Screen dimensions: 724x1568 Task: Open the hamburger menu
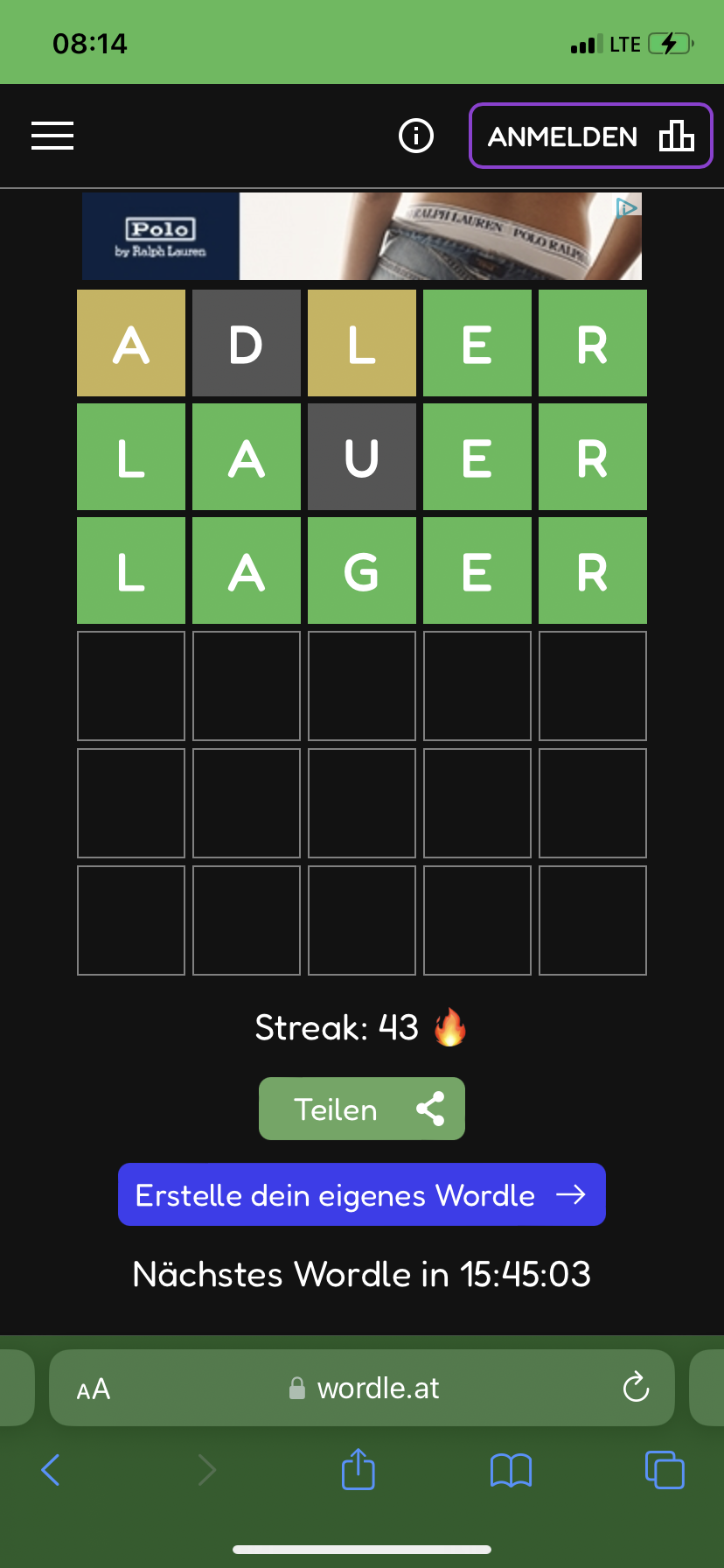tap(52, 136)
